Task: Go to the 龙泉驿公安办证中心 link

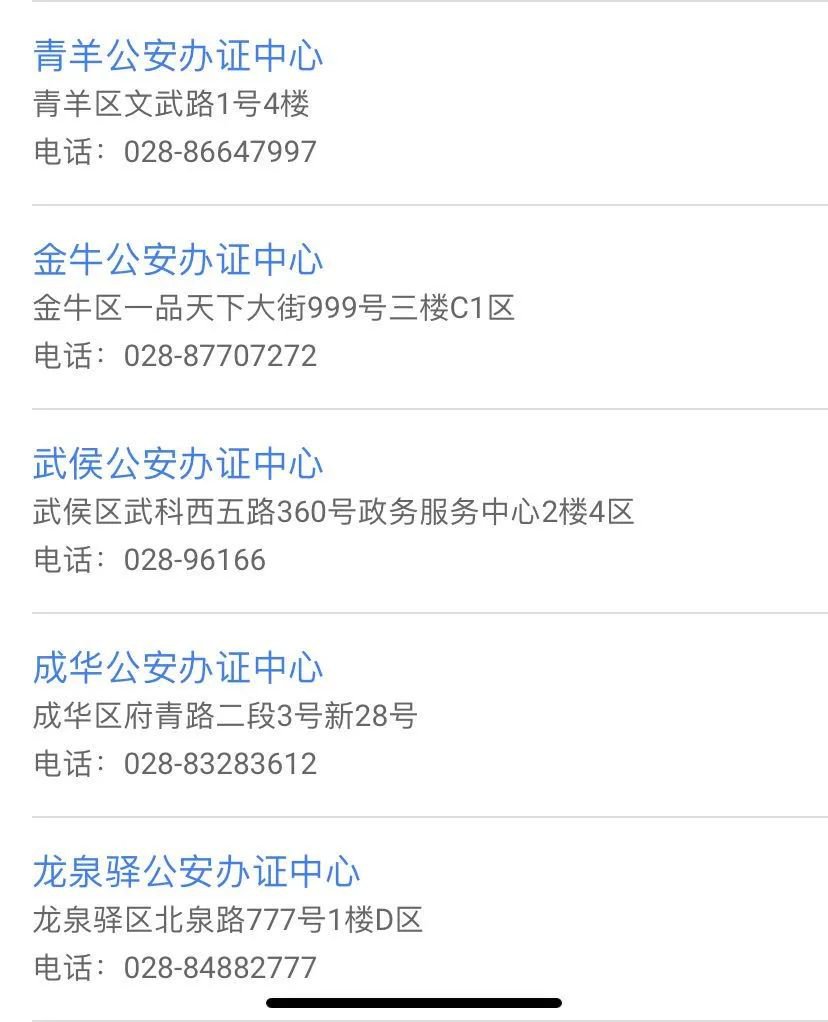Action: [196, 872]
